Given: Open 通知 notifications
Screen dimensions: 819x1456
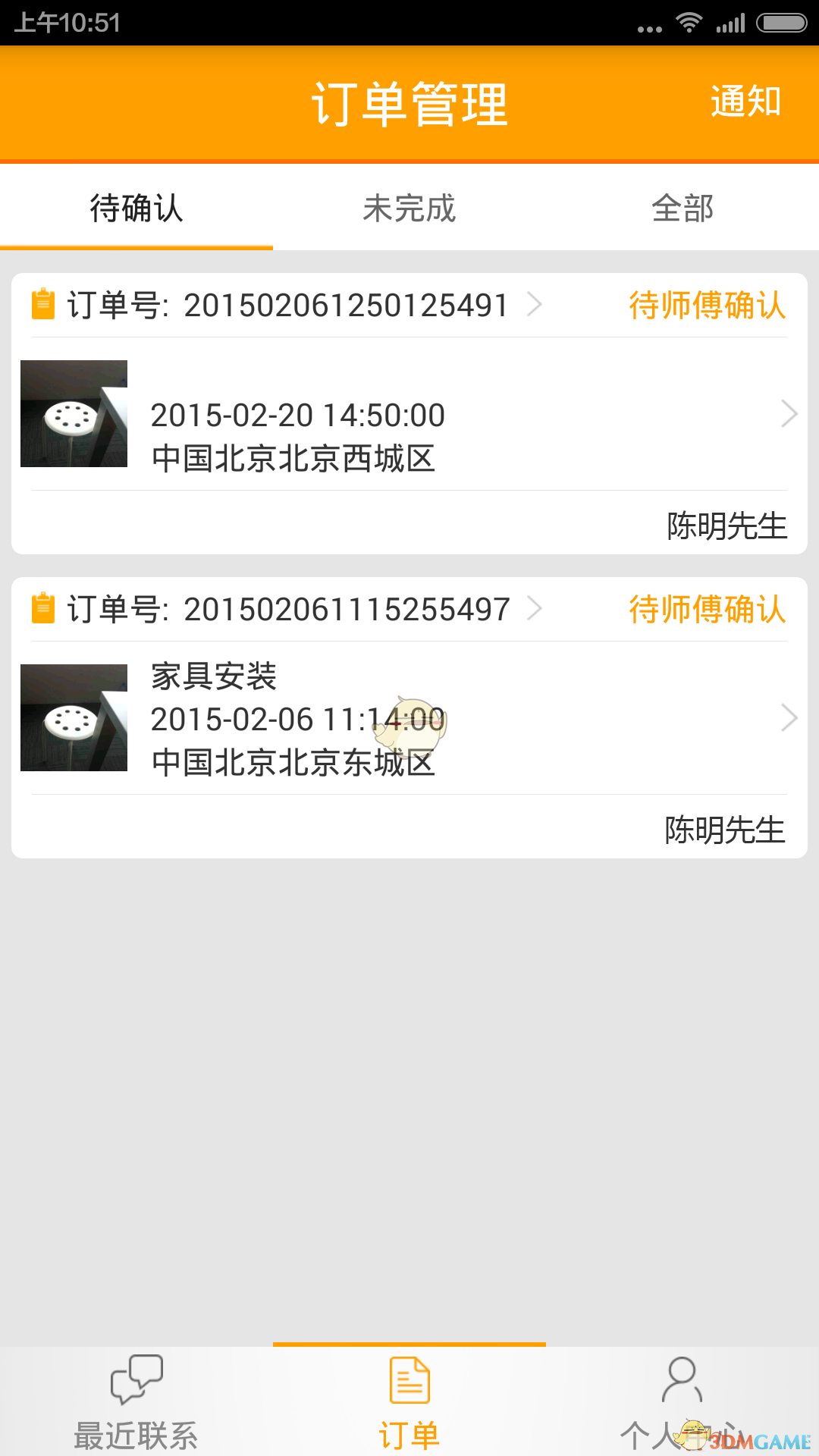Looking at the screenshot, I should click(745, 102).
